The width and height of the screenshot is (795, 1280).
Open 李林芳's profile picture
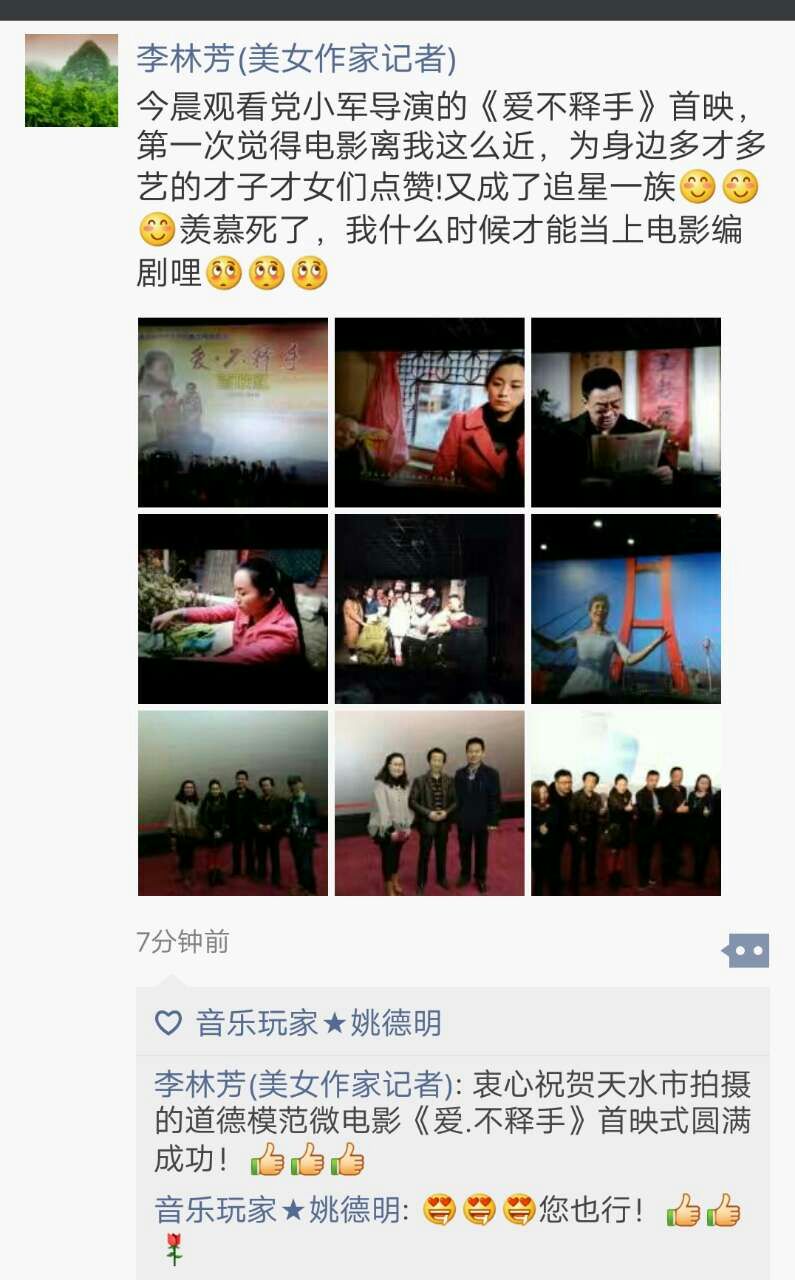(x=71, y=81)
